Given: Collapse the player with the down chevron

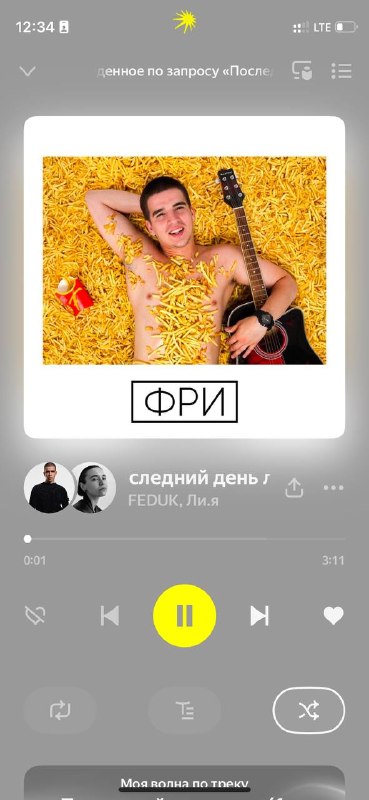Looking at the screenshot, I should [x=28, y=71].
